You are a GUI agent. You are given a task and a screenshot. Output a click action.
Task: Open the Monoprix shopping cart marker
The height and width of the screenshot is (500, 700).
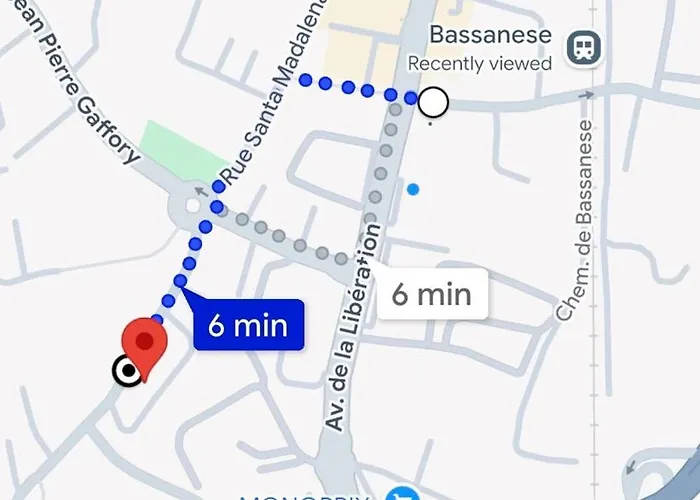coord(403,494)
